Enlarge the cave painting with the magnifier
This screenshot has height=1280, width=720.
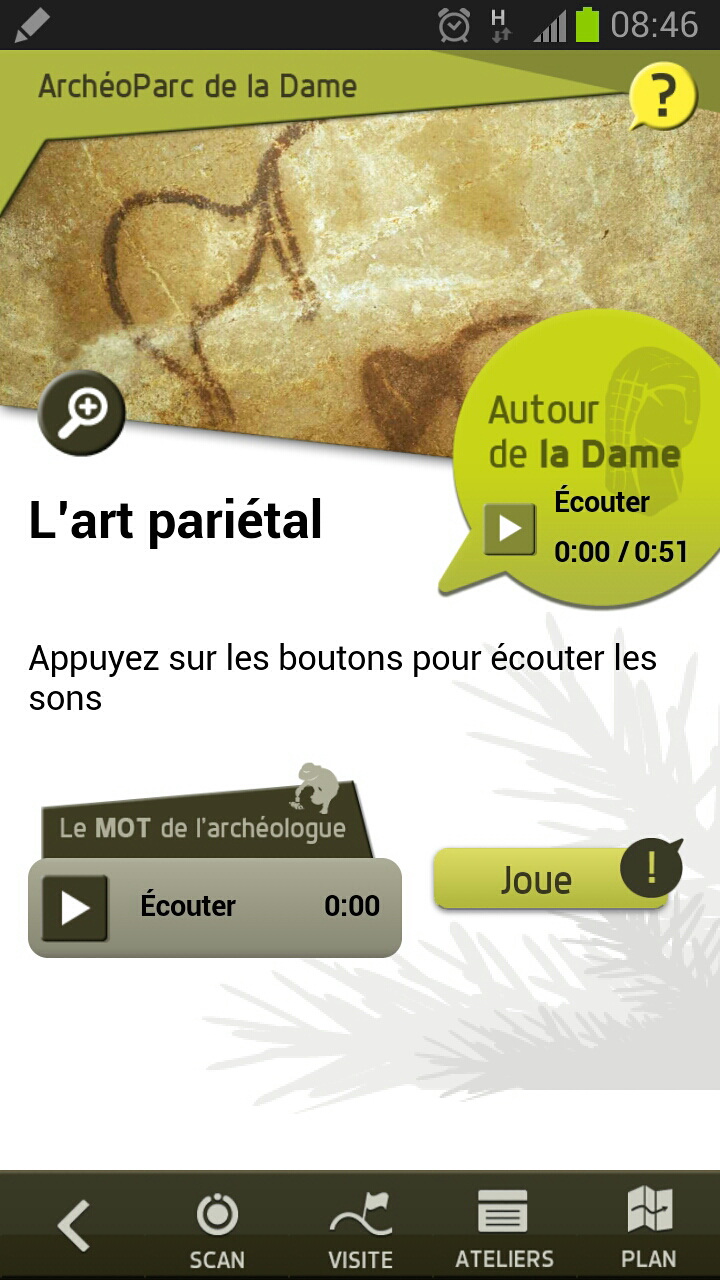pos(82,412)
